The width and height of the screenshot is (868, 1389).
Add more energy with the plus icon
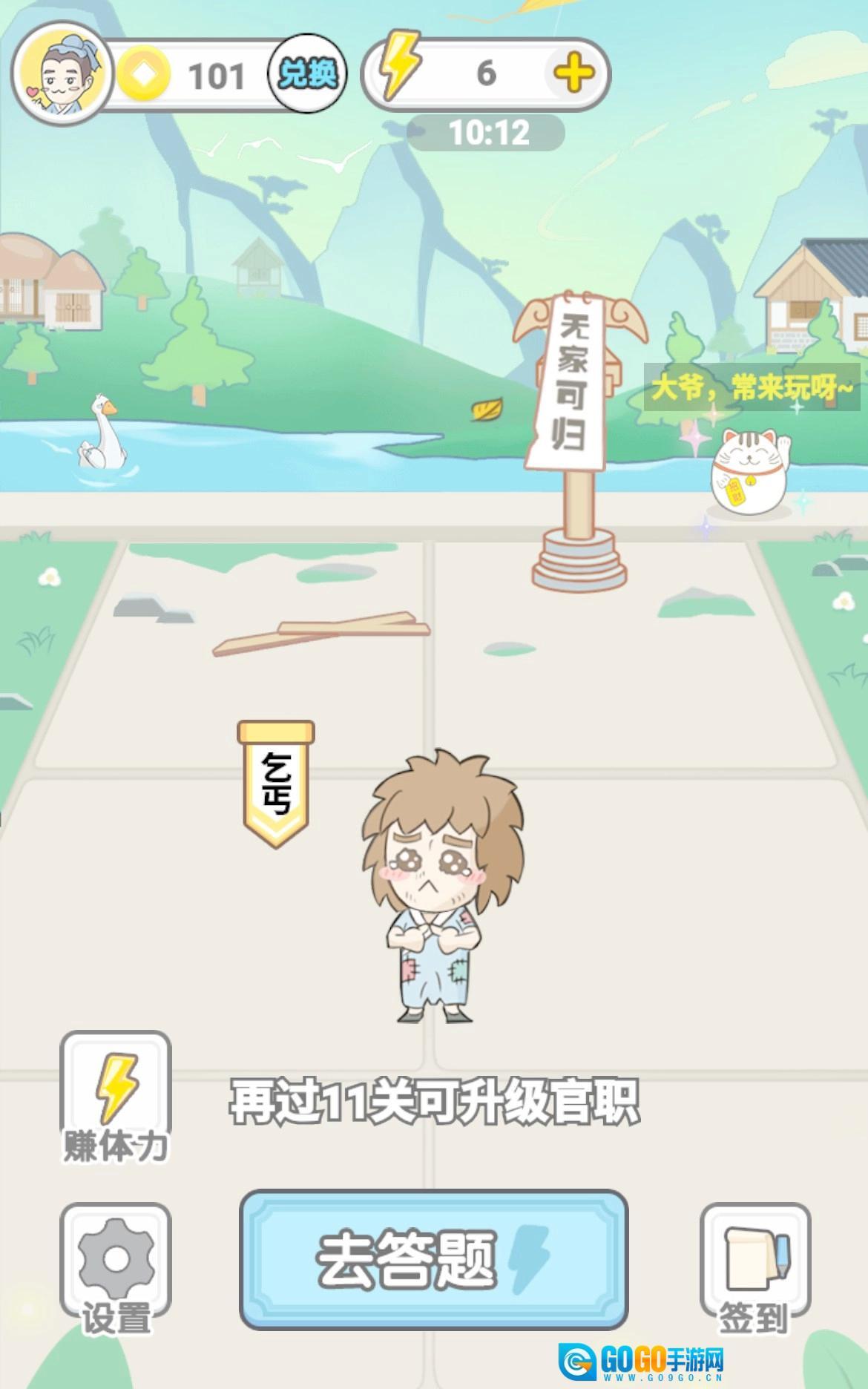(574, 73)
